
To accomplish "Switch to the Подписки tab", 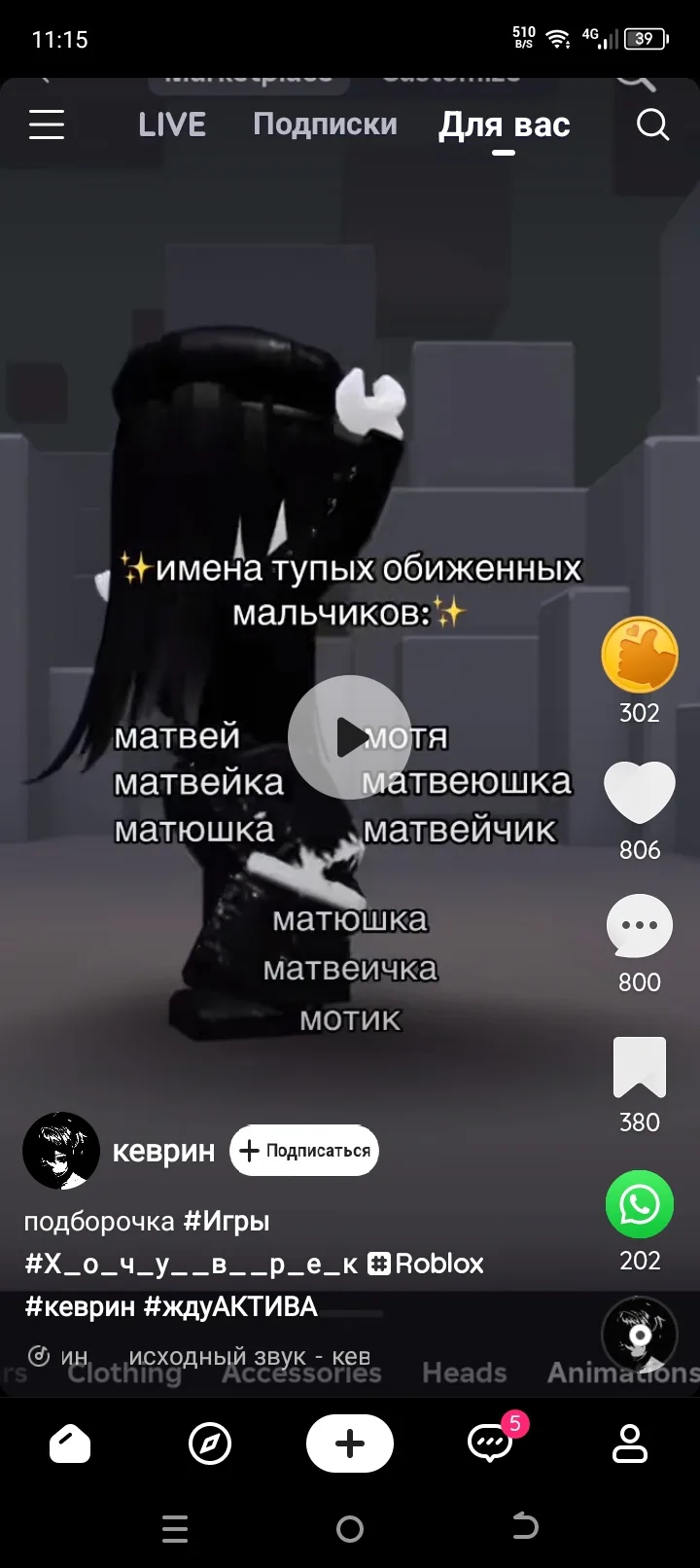I will [x=325, y=125].
